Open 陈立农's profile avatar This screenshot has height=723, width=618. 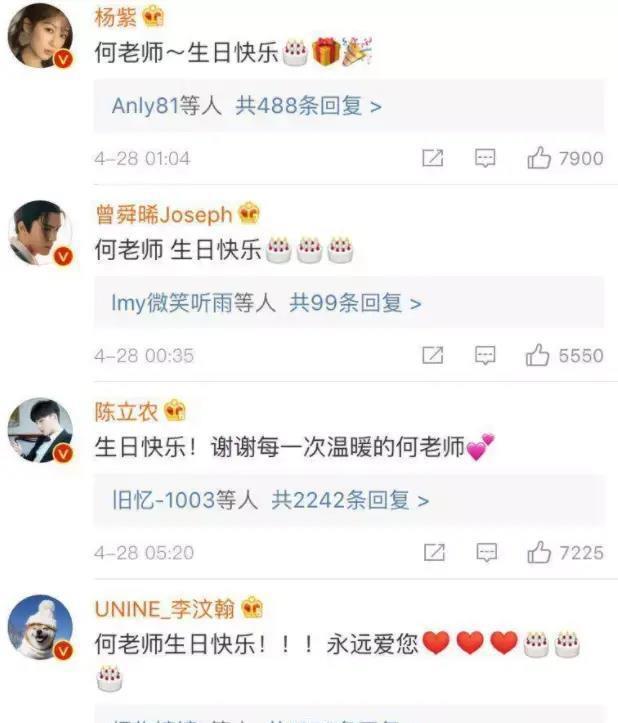click(x=41, y=431)
